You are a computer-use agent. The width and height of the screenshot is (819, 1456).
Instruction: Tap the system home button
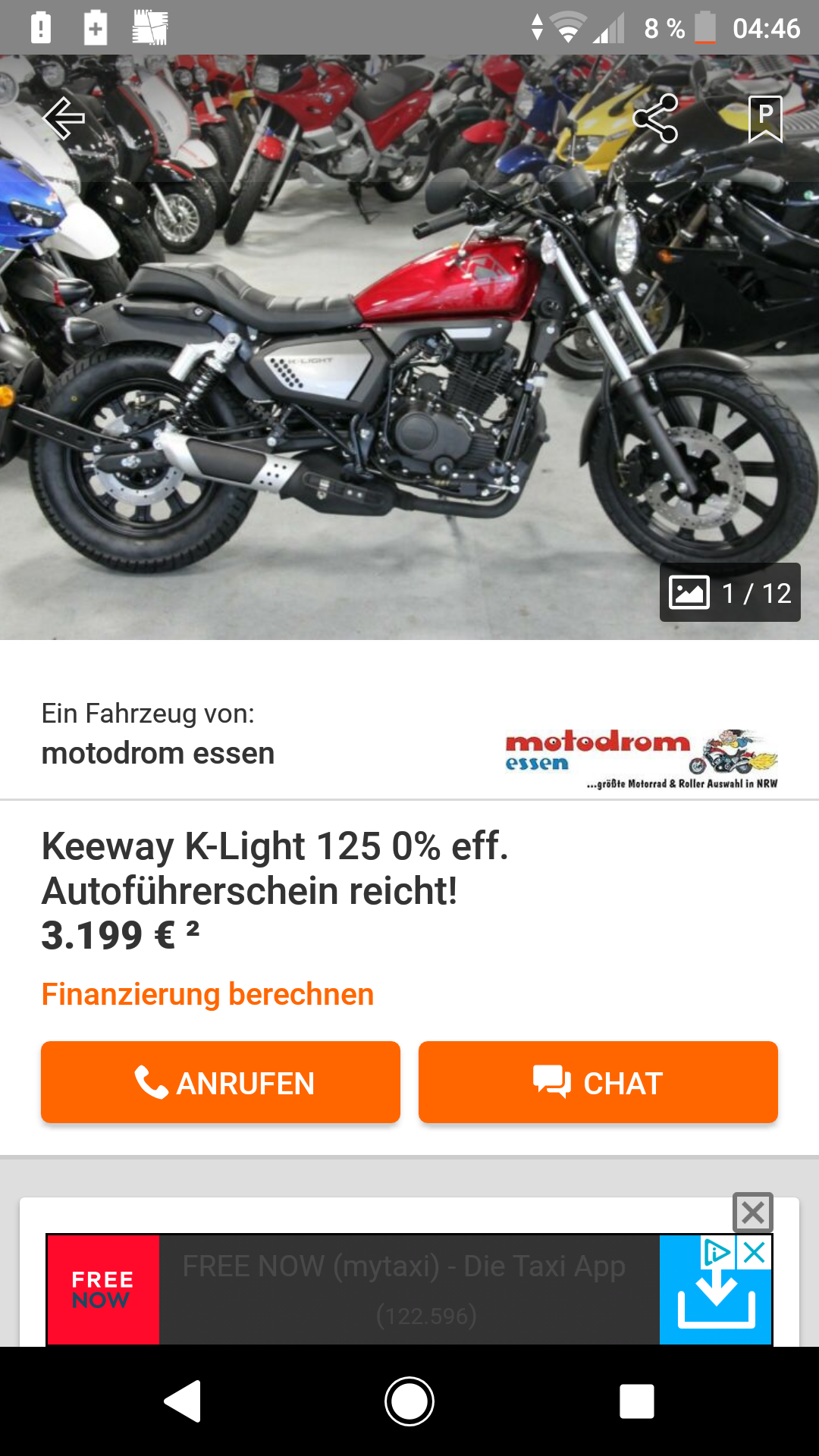(x=409, y=1401)
